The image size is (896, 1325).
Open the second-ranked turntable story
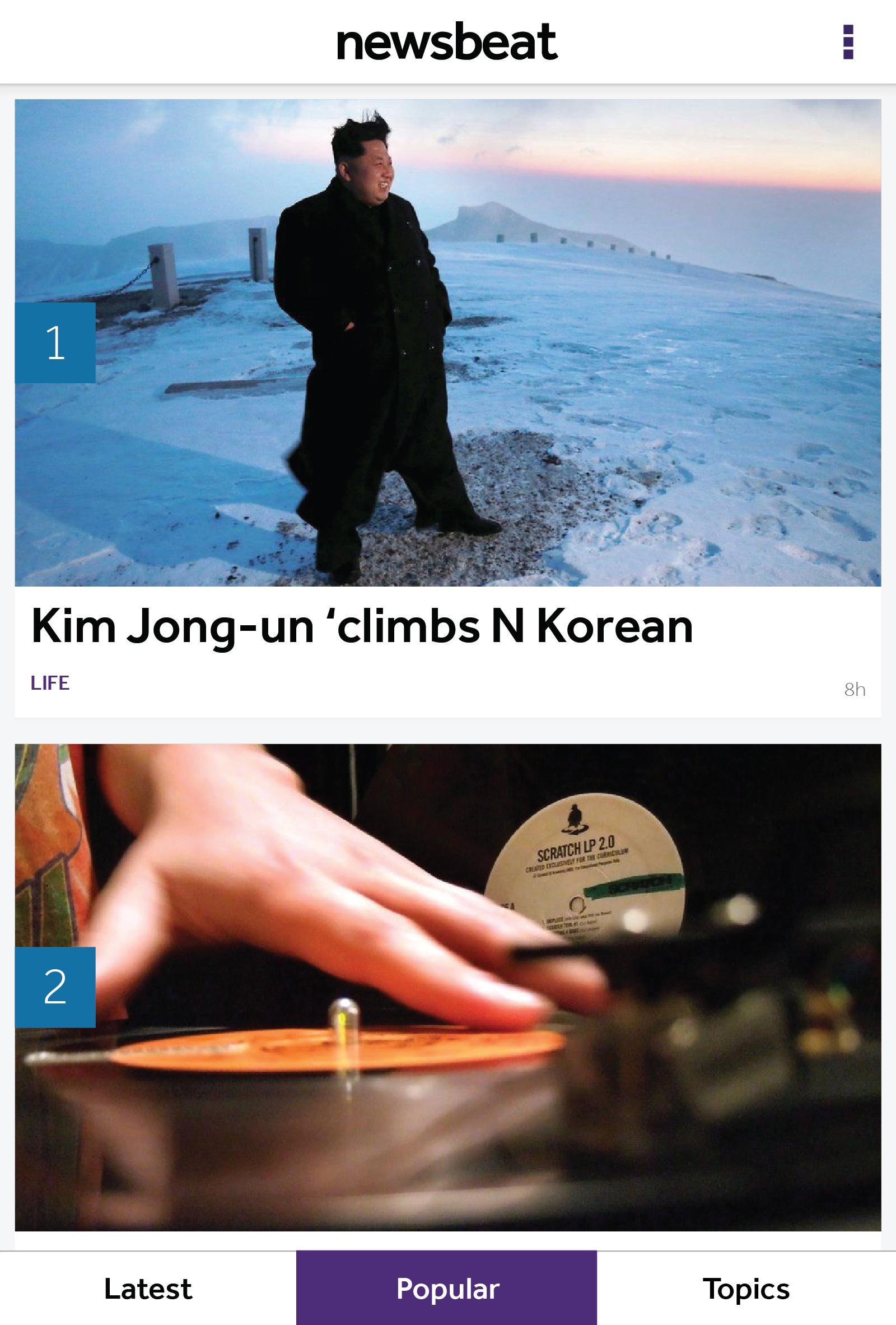coord(448,987)
